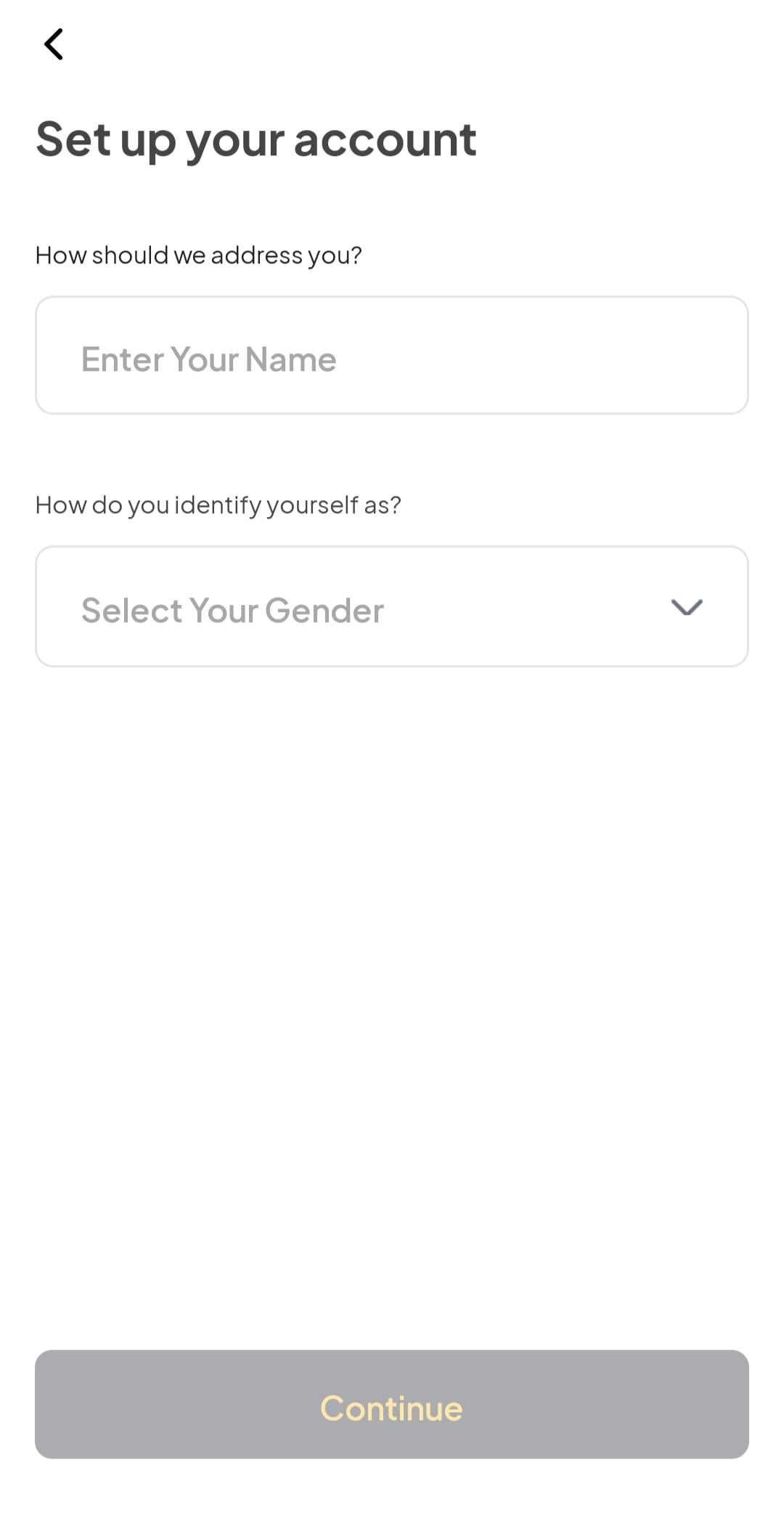784x1516 pixels.
Task: Go back using the top-left arrow
Action: tap(54, 44)
